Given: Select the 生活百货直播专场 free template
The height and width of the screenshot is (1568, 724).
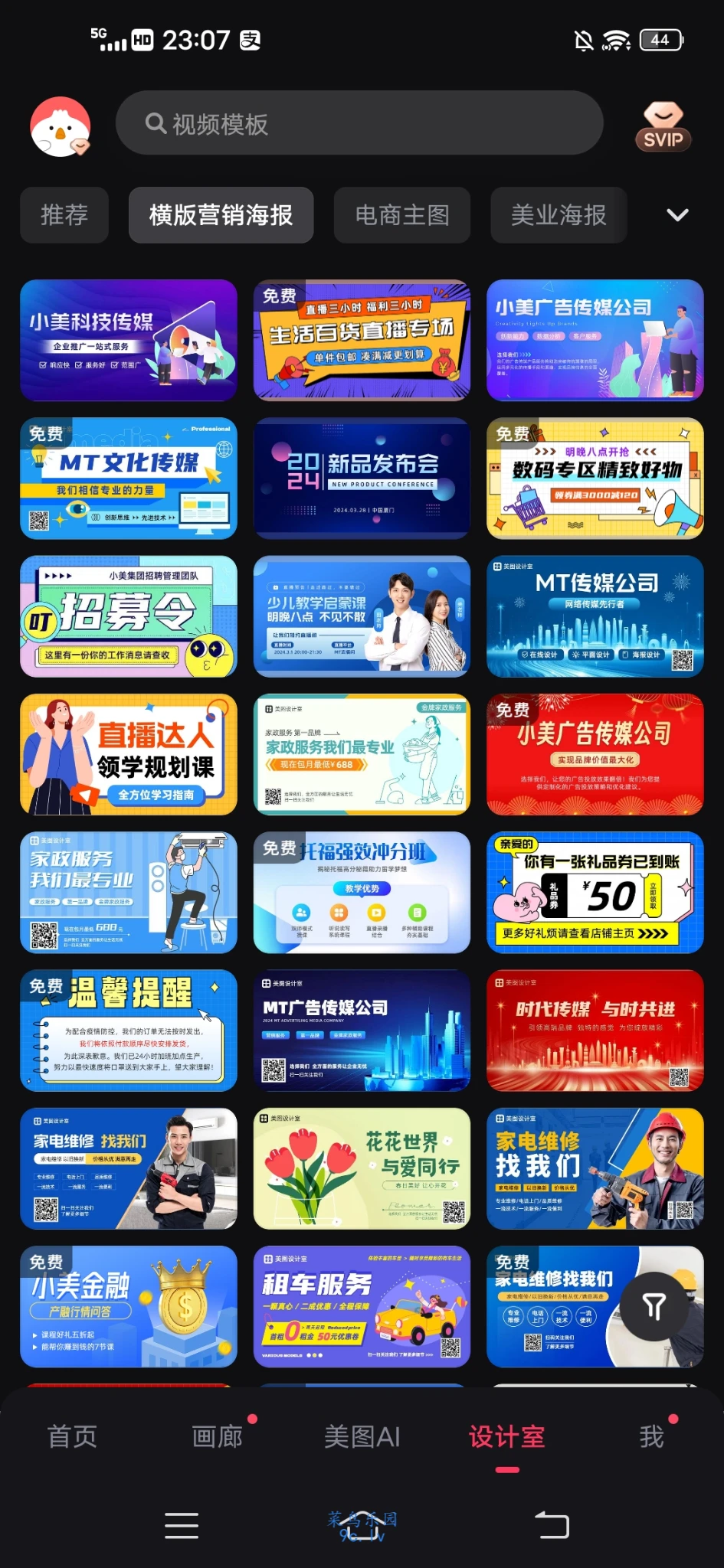Looking at the screenshot, I should [x=362, y=340].
